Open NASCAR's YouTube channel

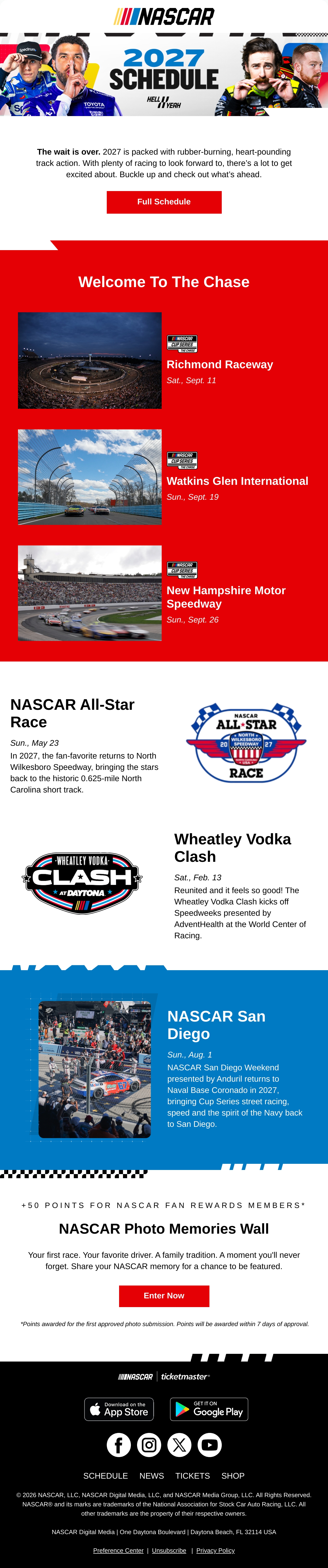coord(209,1444)
